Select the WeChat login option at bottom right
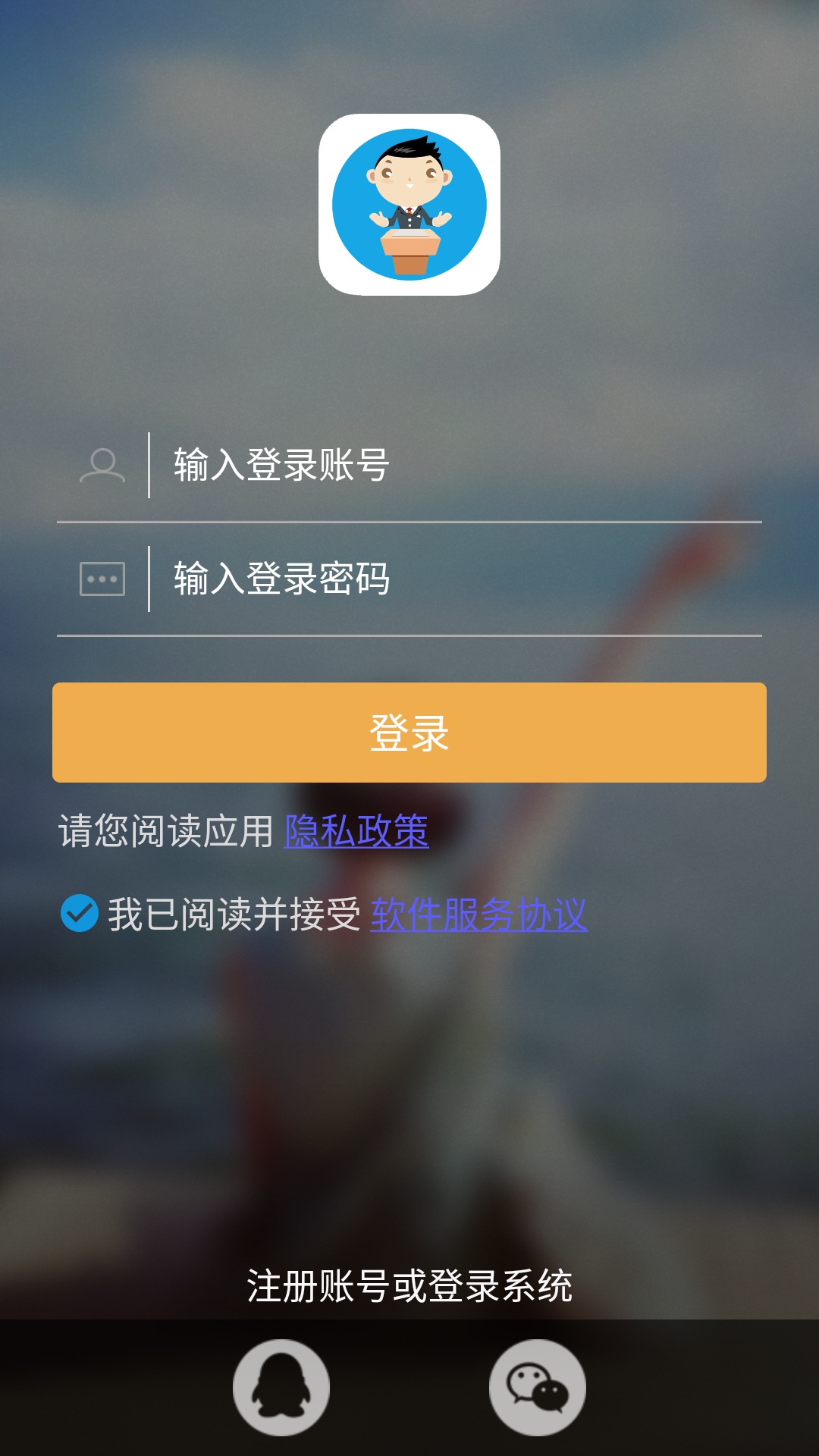The width and height of the screenshot is (819, 1456). 538,1385
